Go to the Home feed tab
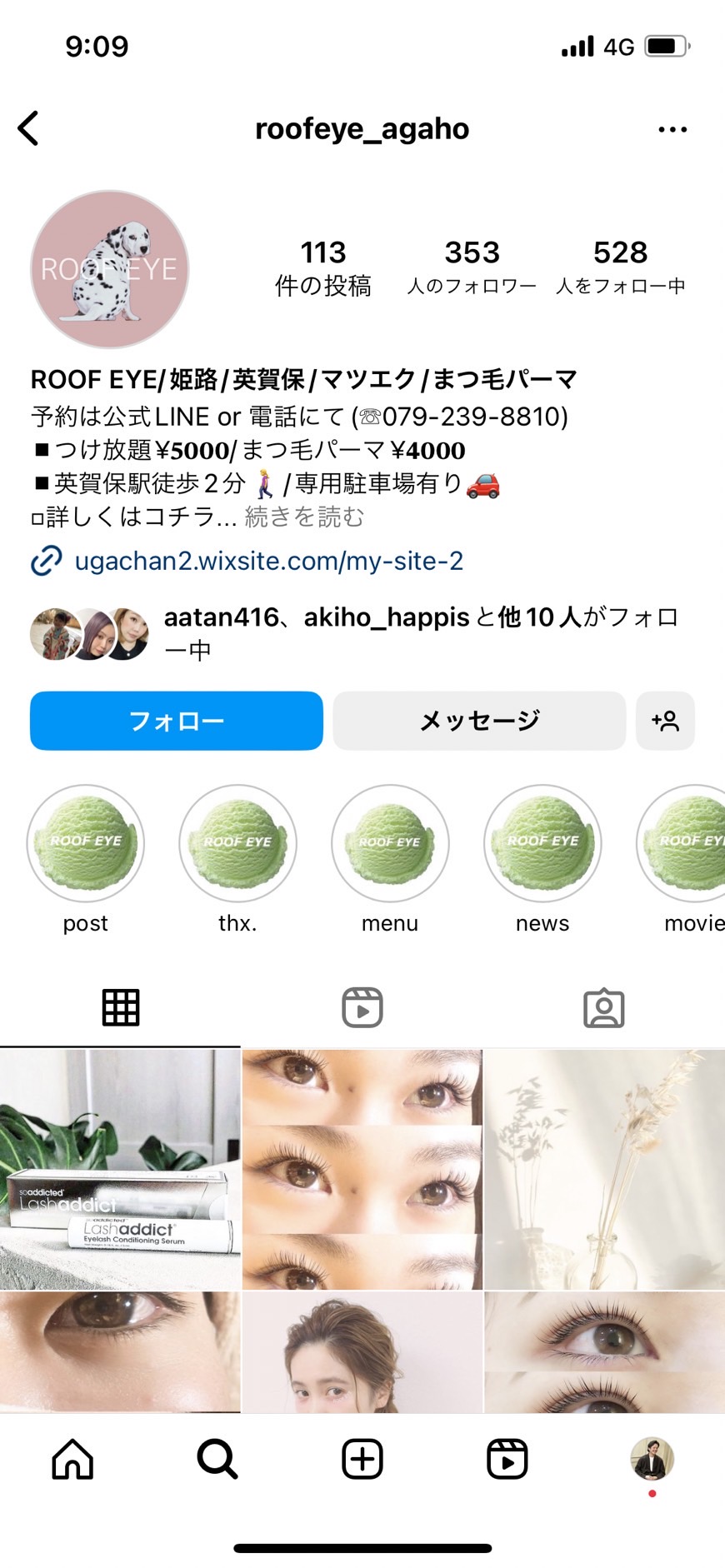 [72, 1460]
